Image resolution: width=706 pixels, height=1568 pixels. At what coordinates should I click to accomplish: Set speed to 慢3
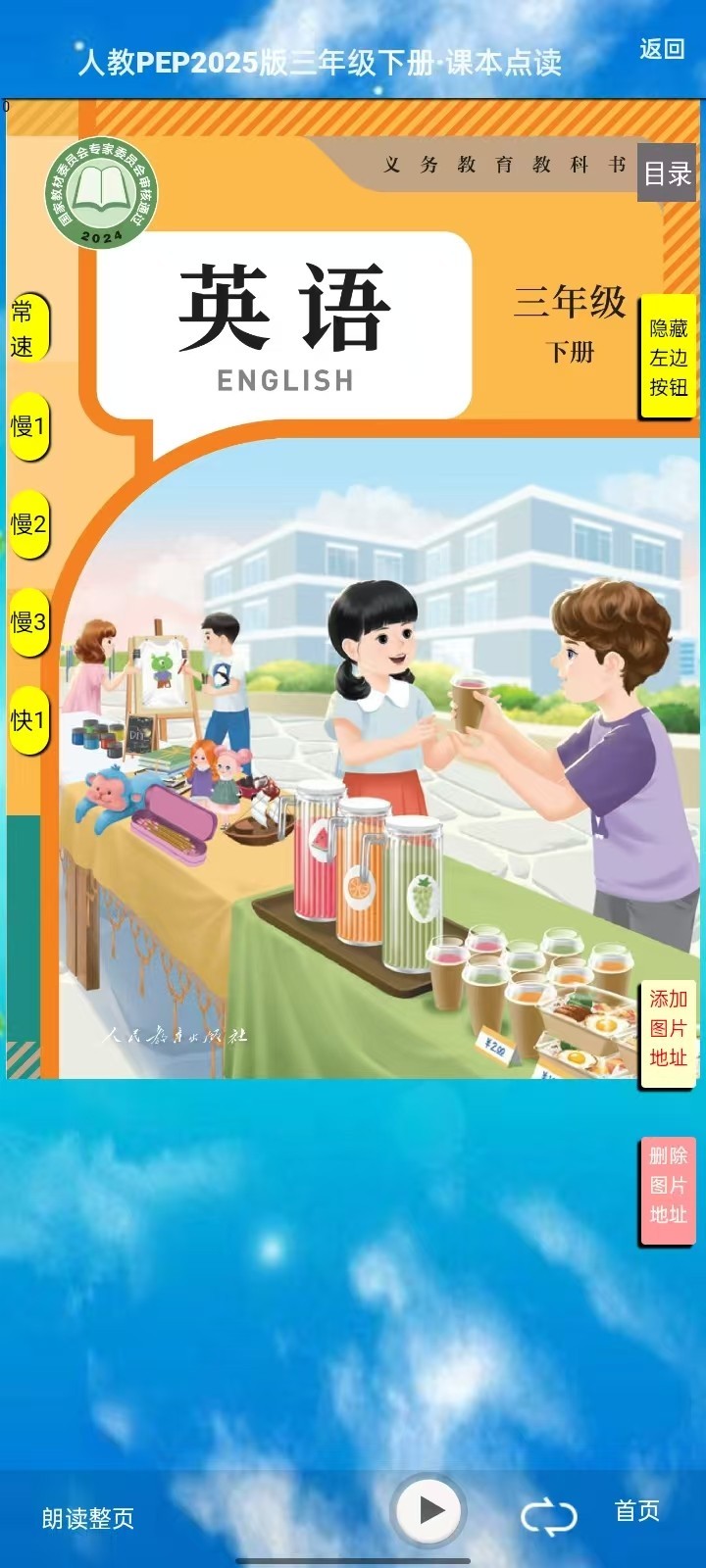pos(27,622)
